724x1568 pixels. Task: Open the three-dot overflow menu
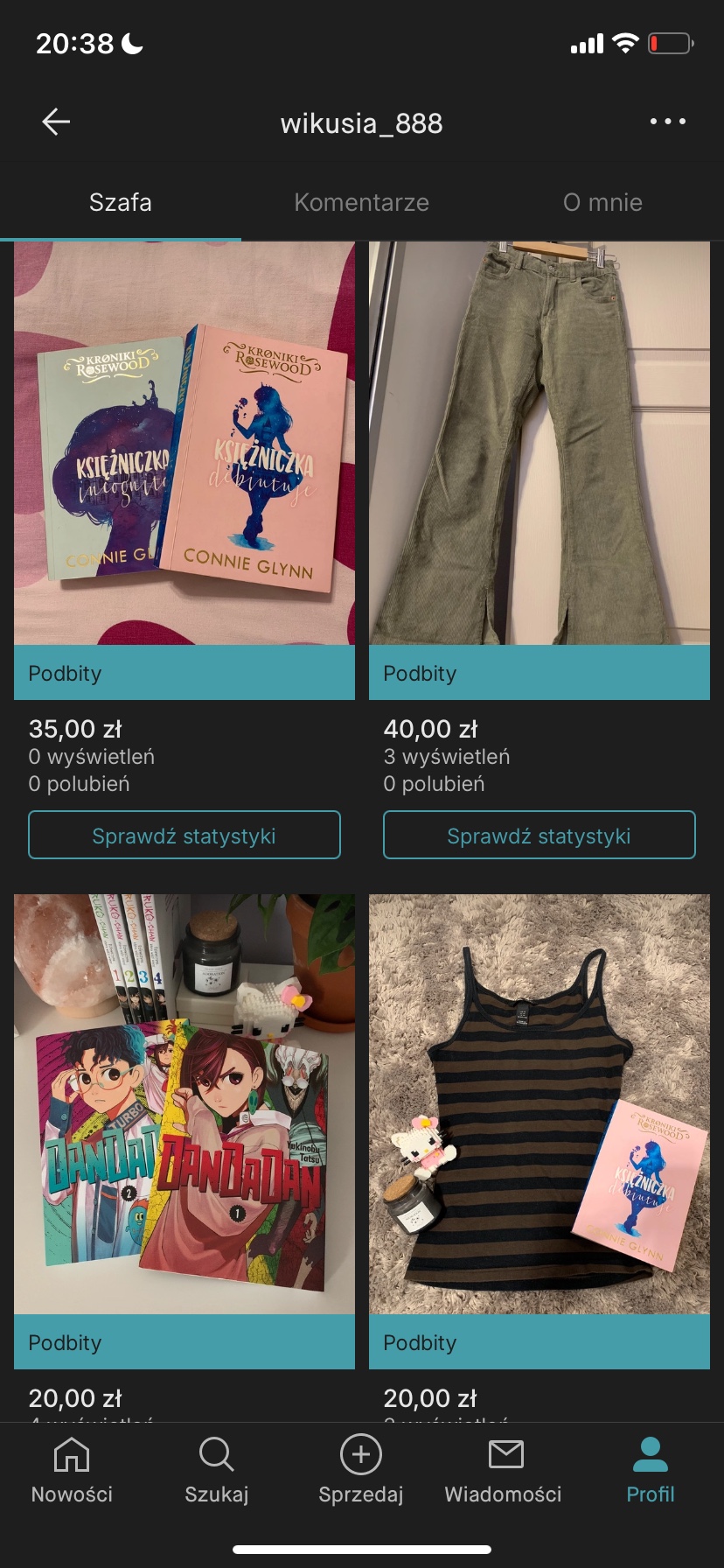pyautogui.click(x=667, y=122)
